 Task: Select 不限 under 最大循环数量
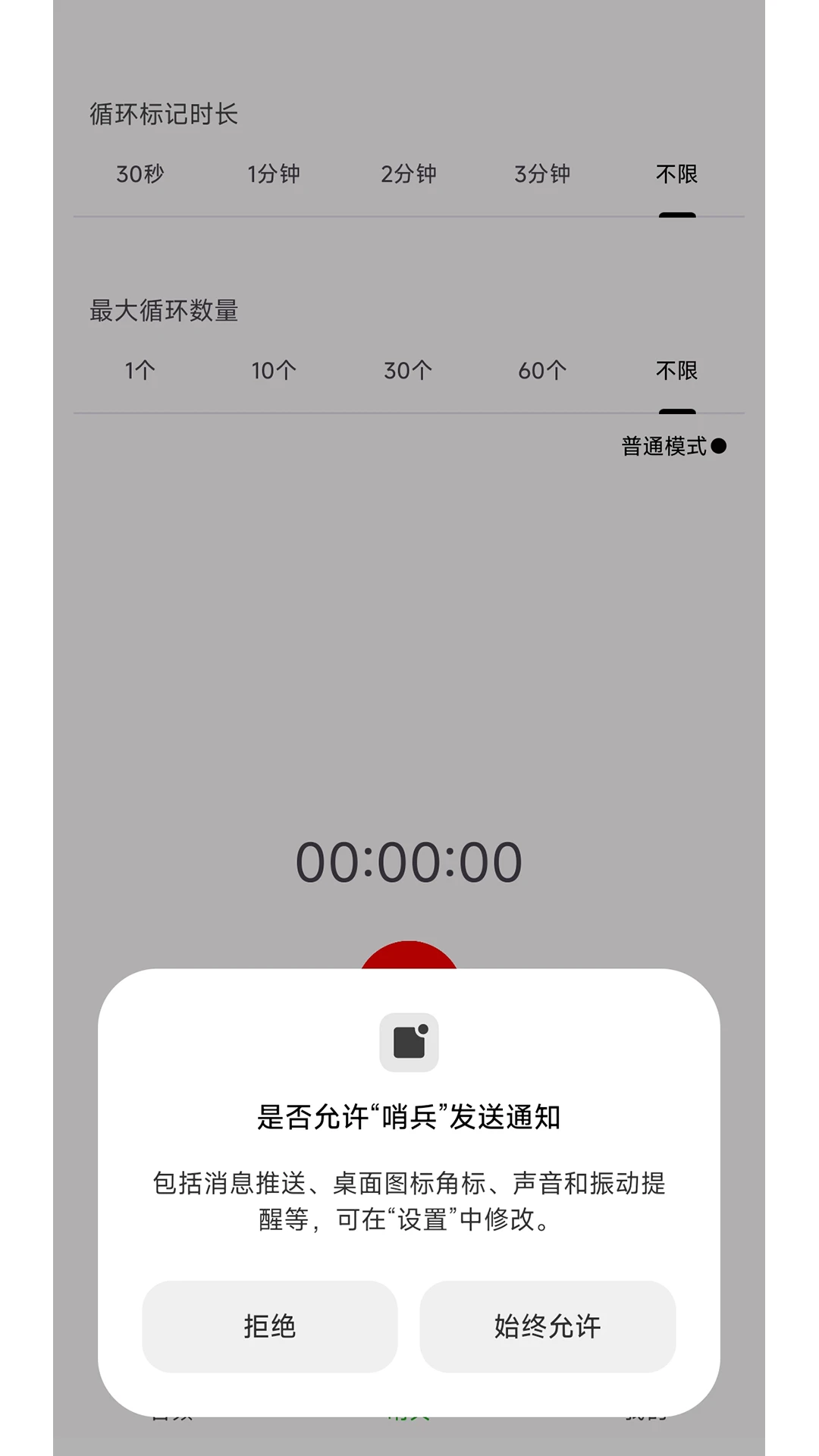click(675, 371)
